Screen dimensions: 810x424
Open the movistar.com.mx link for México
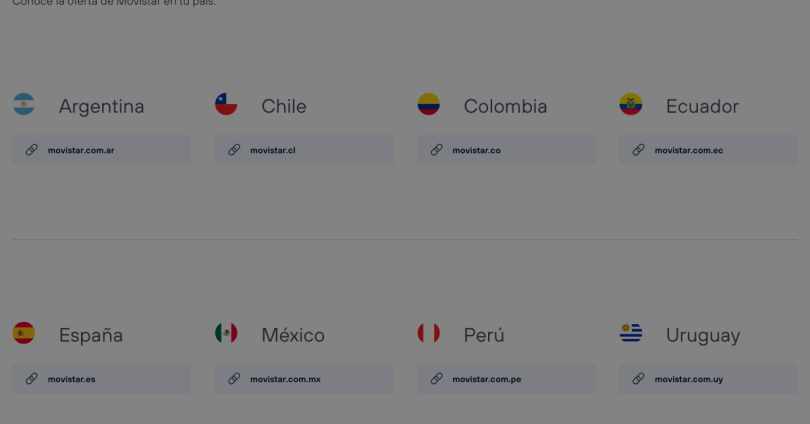285,379
